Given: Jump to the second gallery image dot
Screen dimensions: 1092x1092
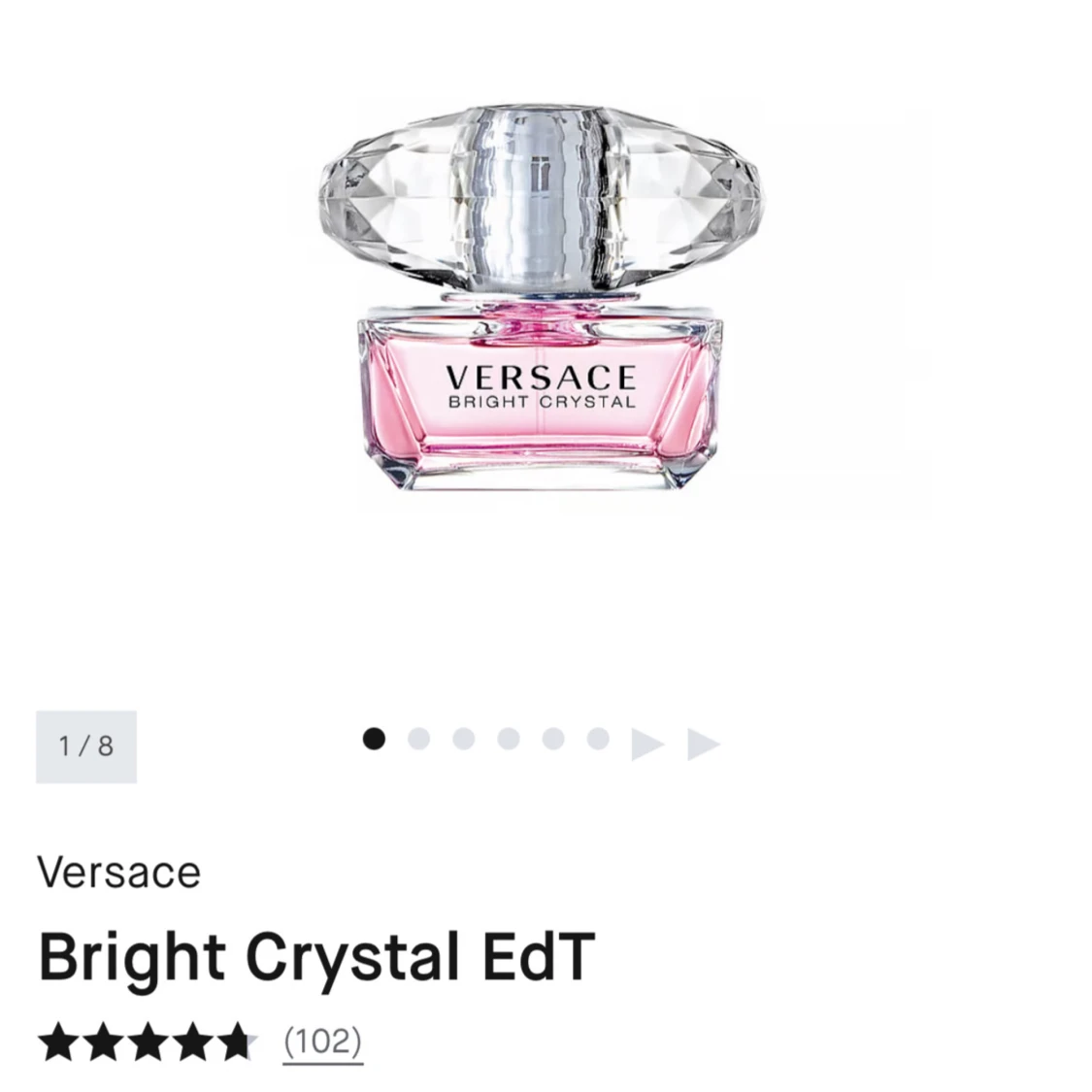Looking at the screenshot, I should click(x=418, y=739).
